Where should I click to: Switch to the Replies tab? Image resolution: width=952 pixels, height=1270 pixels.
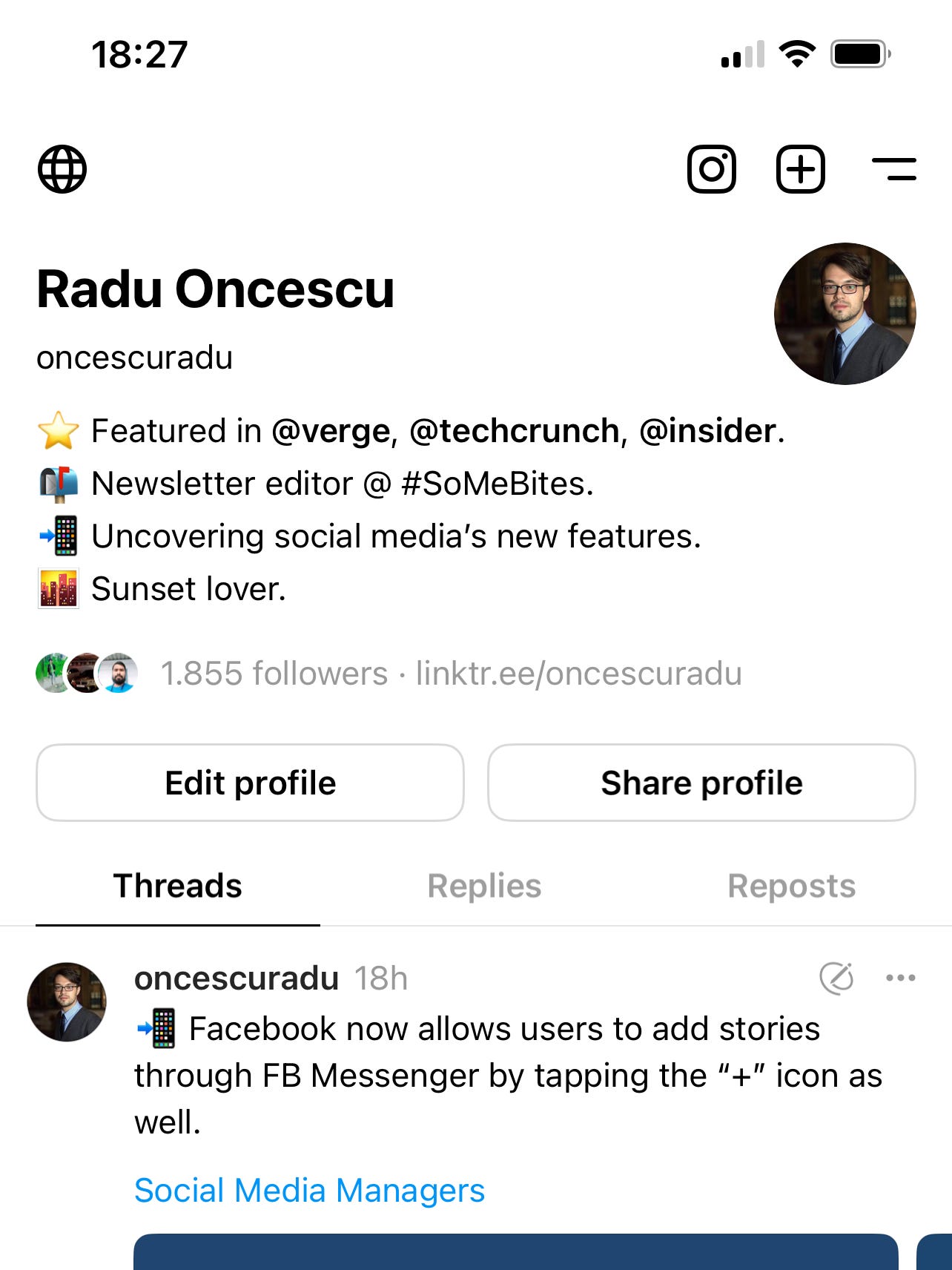pyautogui.click(x=484, y=886)
